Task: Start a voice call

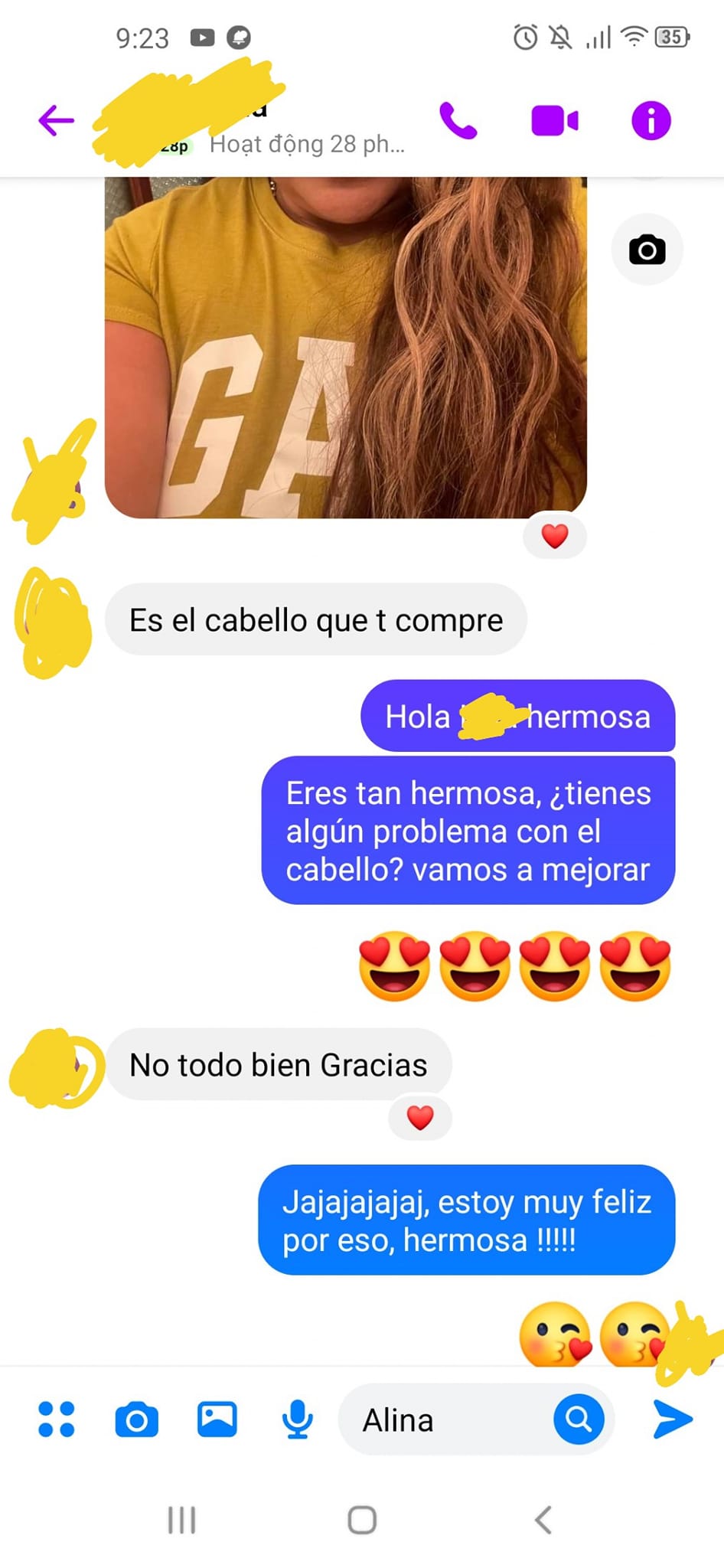Action: click(x=458, y=121)
